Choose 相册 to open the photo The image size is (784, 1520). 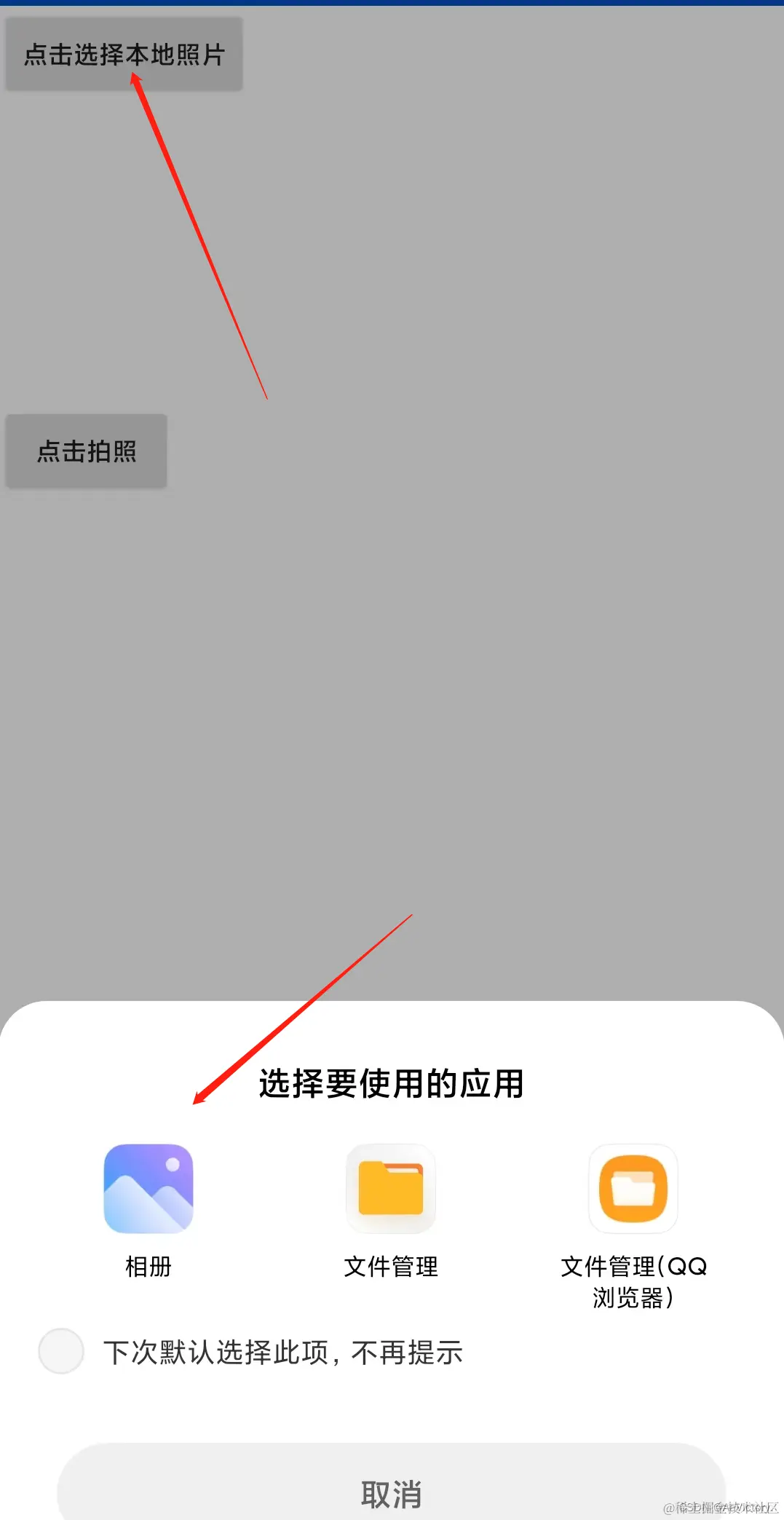click(149, 1189)
